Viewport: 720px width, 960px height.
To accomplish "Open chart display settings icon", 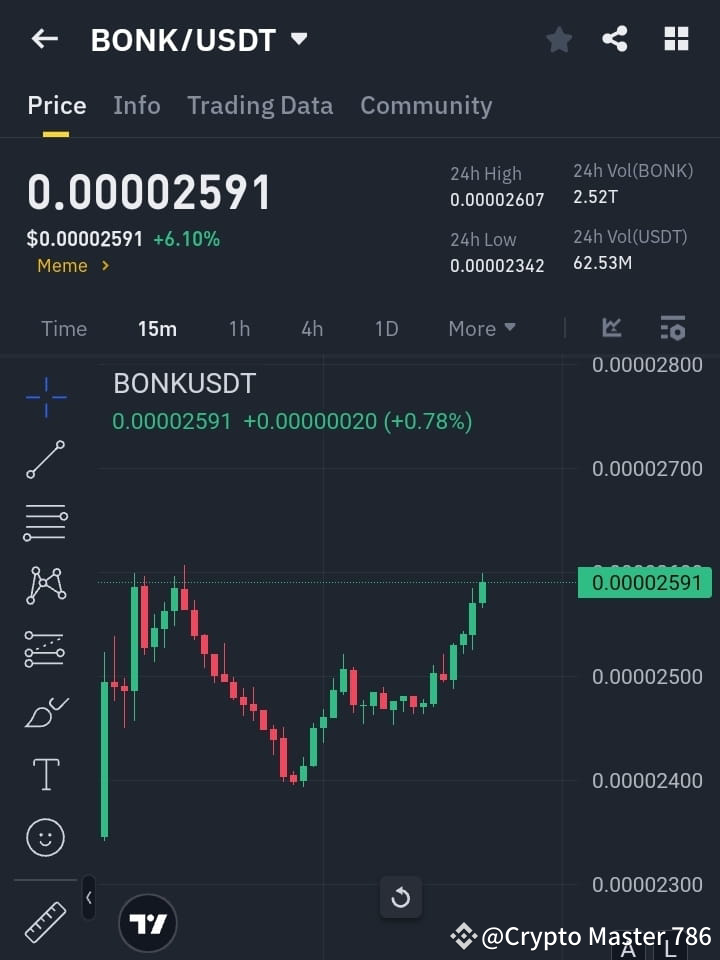I will (673, 328).
